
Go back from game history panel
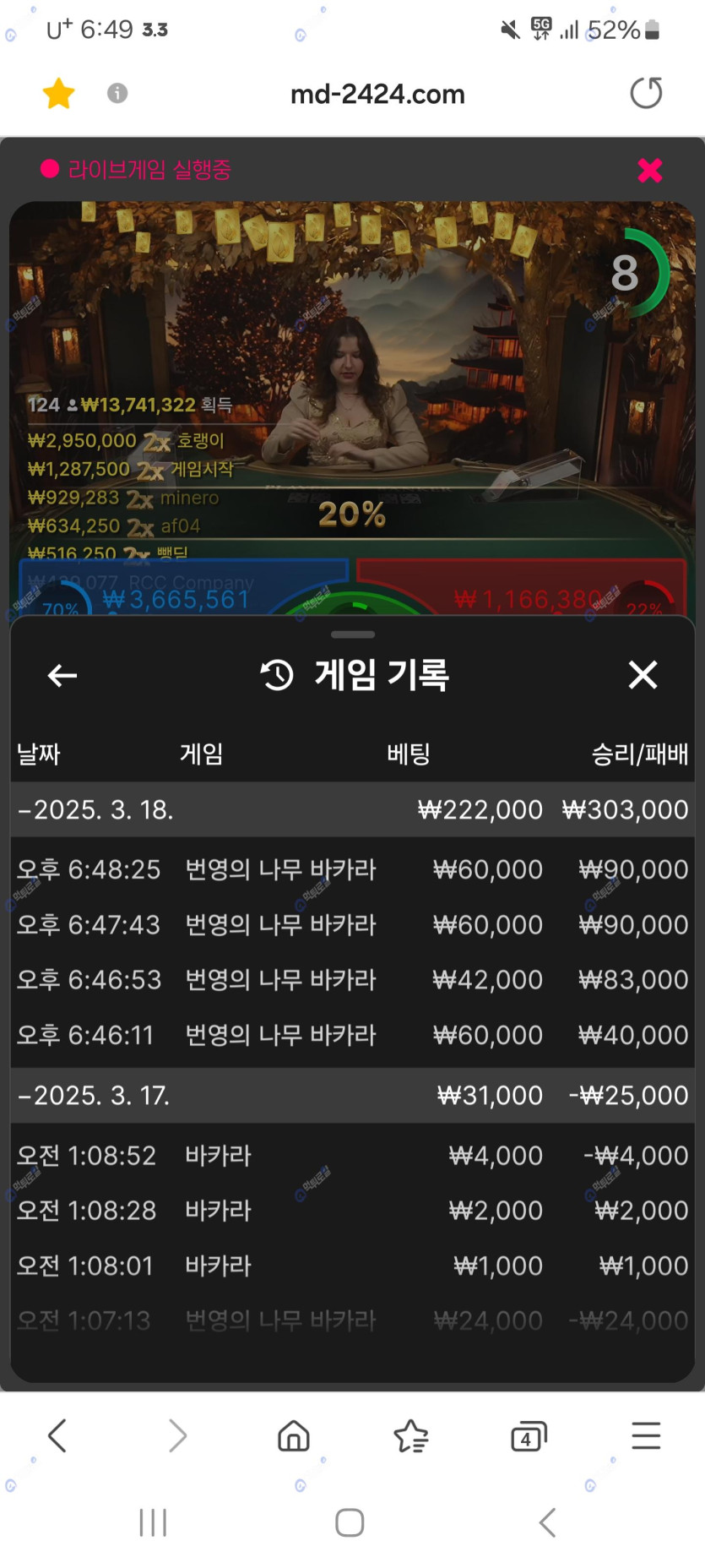click(62, 675)
